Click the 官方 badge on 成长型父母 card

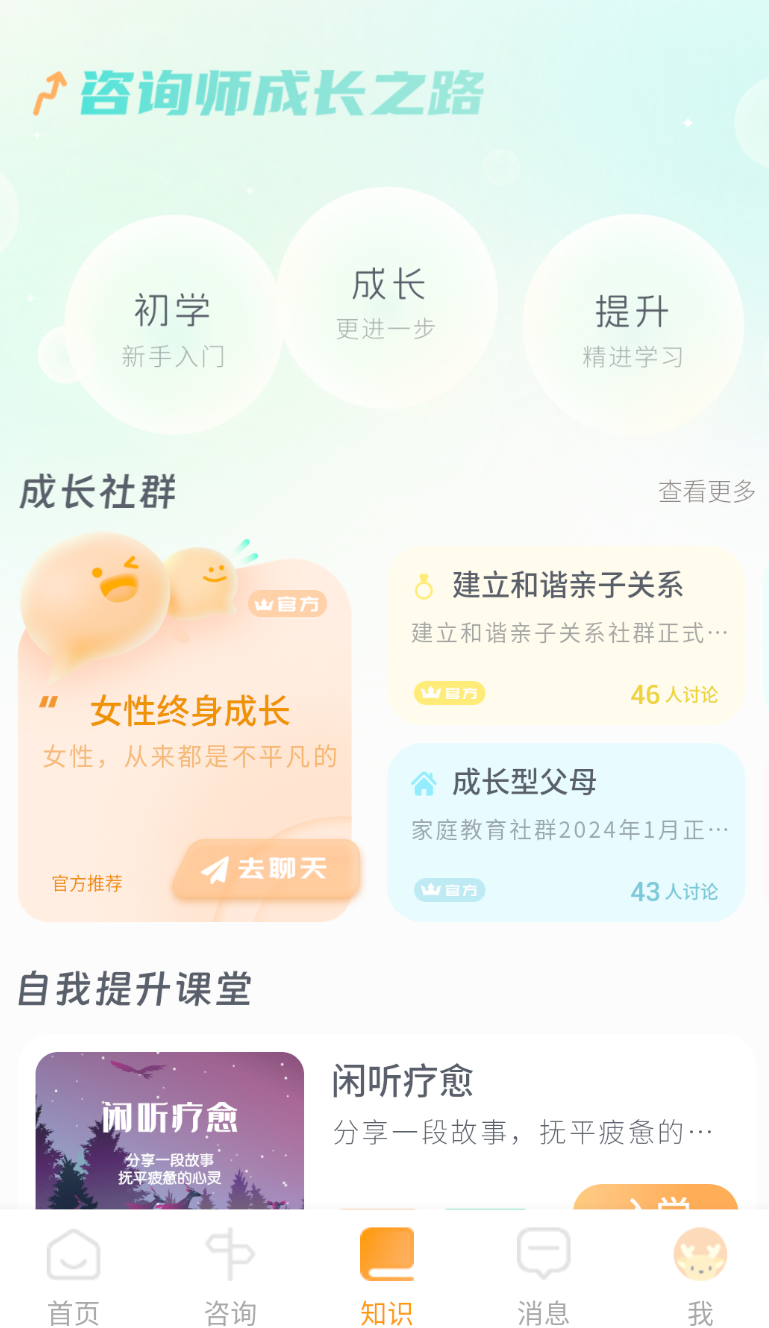click(x=449, y=890)
